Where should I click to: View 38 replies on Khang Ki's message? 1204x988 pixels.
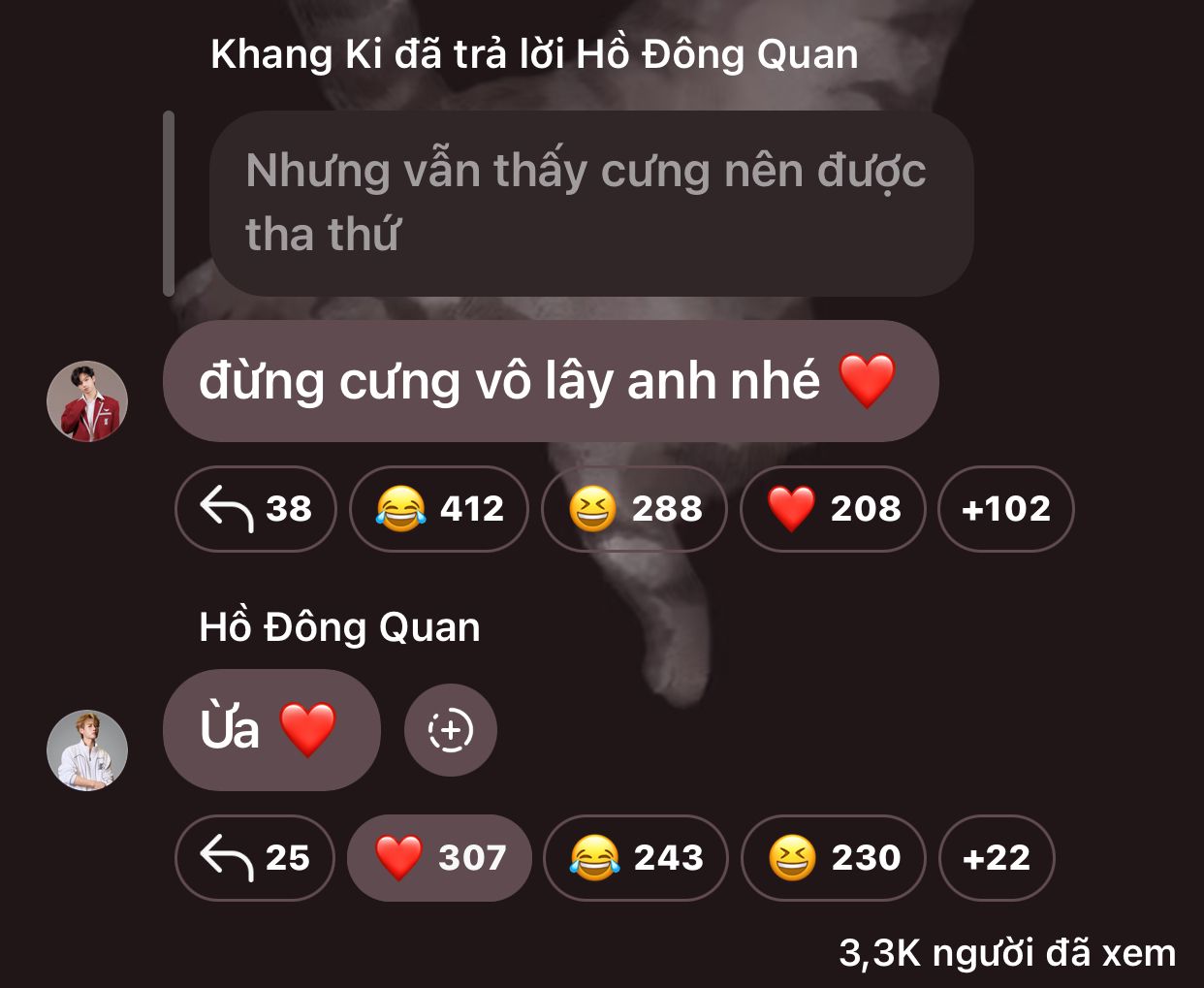coord(256,509)
